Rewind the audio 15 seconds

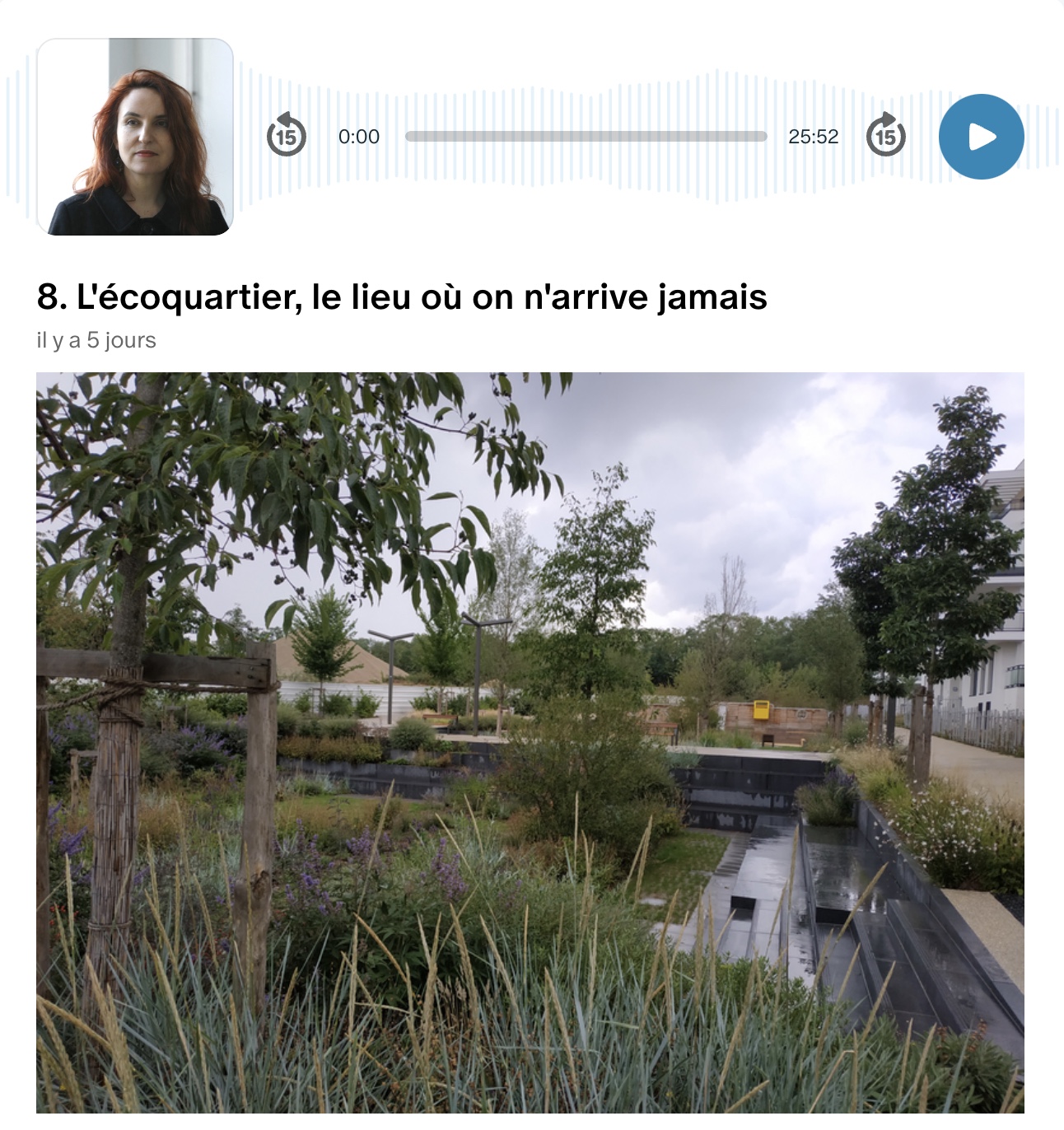point(287,135)
